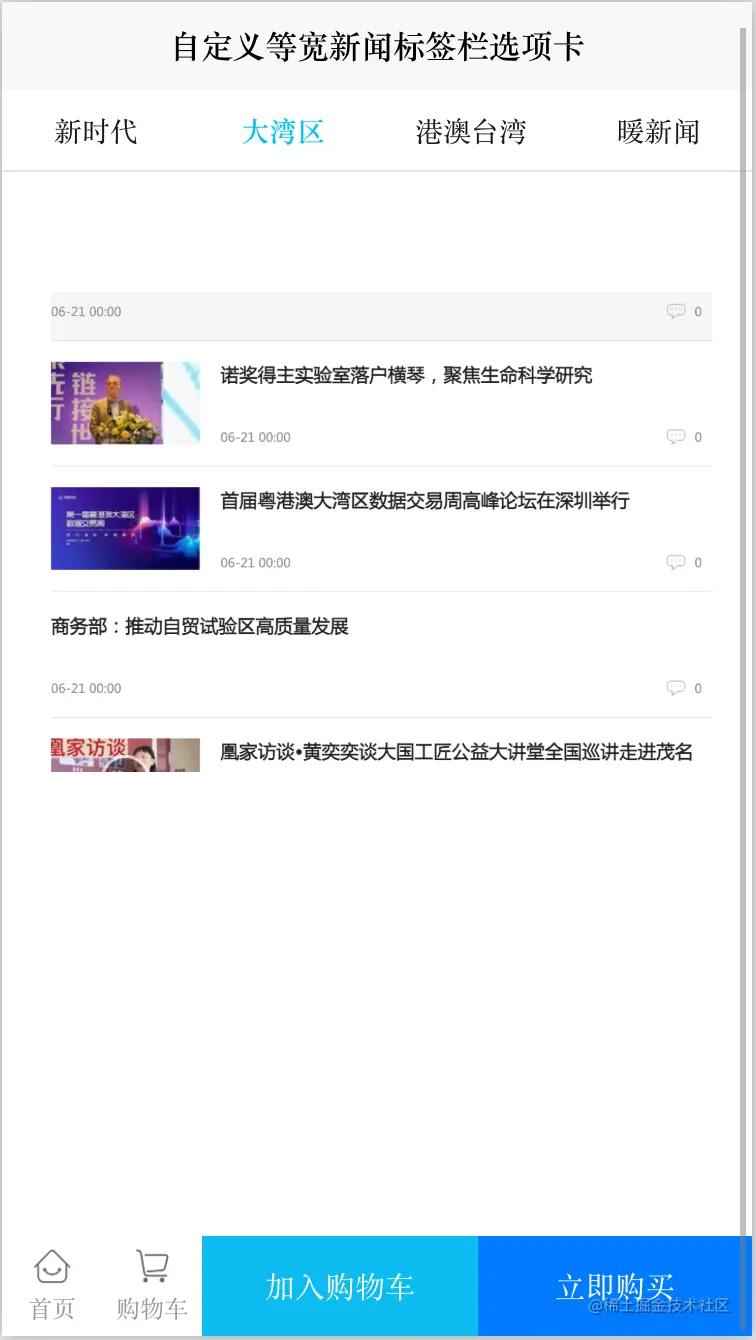The height and width of the screenshot is (1340, 756).
Task: Select the 大湾区 tab
Action: [283, 131]
